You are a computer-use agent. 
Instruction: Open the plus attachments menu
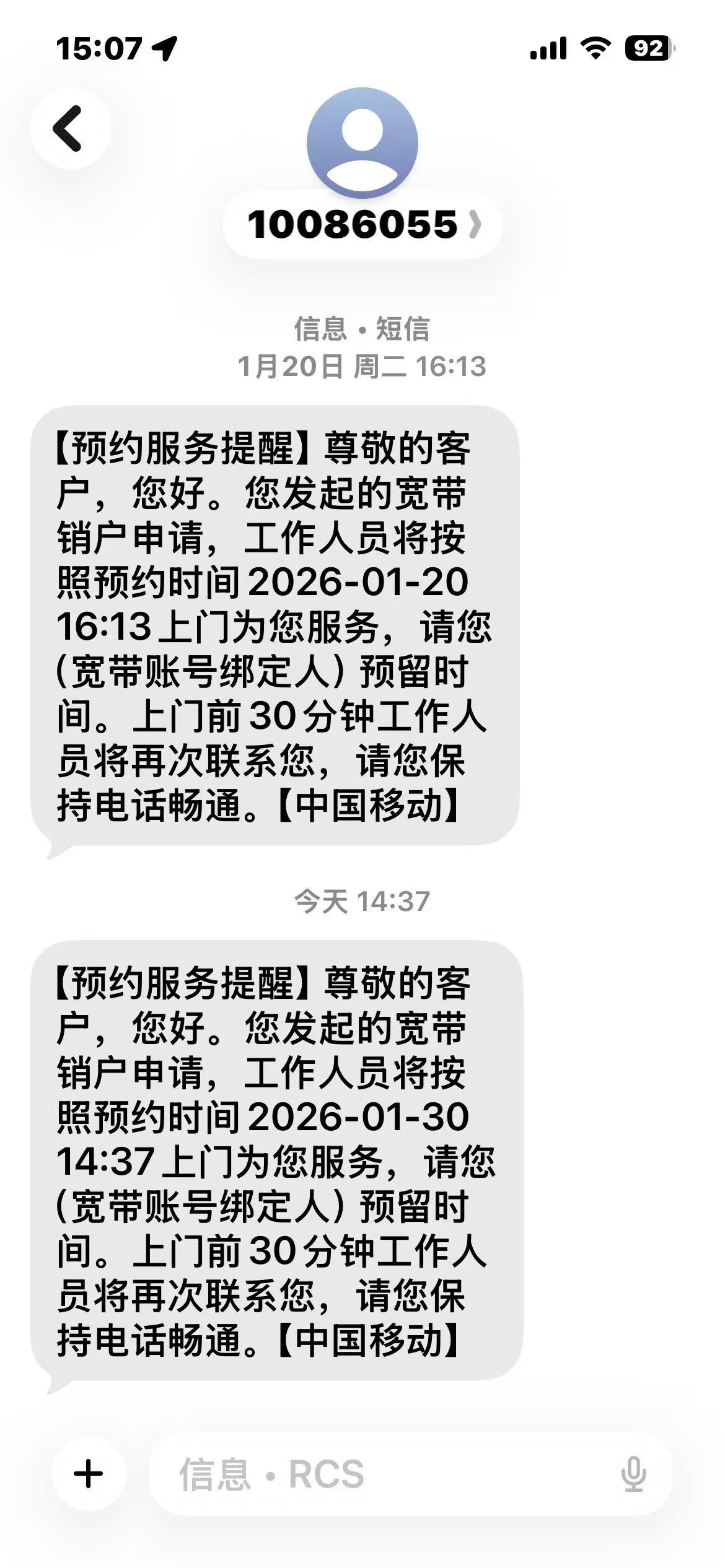pyautogui.click(x=89, y=1473)
